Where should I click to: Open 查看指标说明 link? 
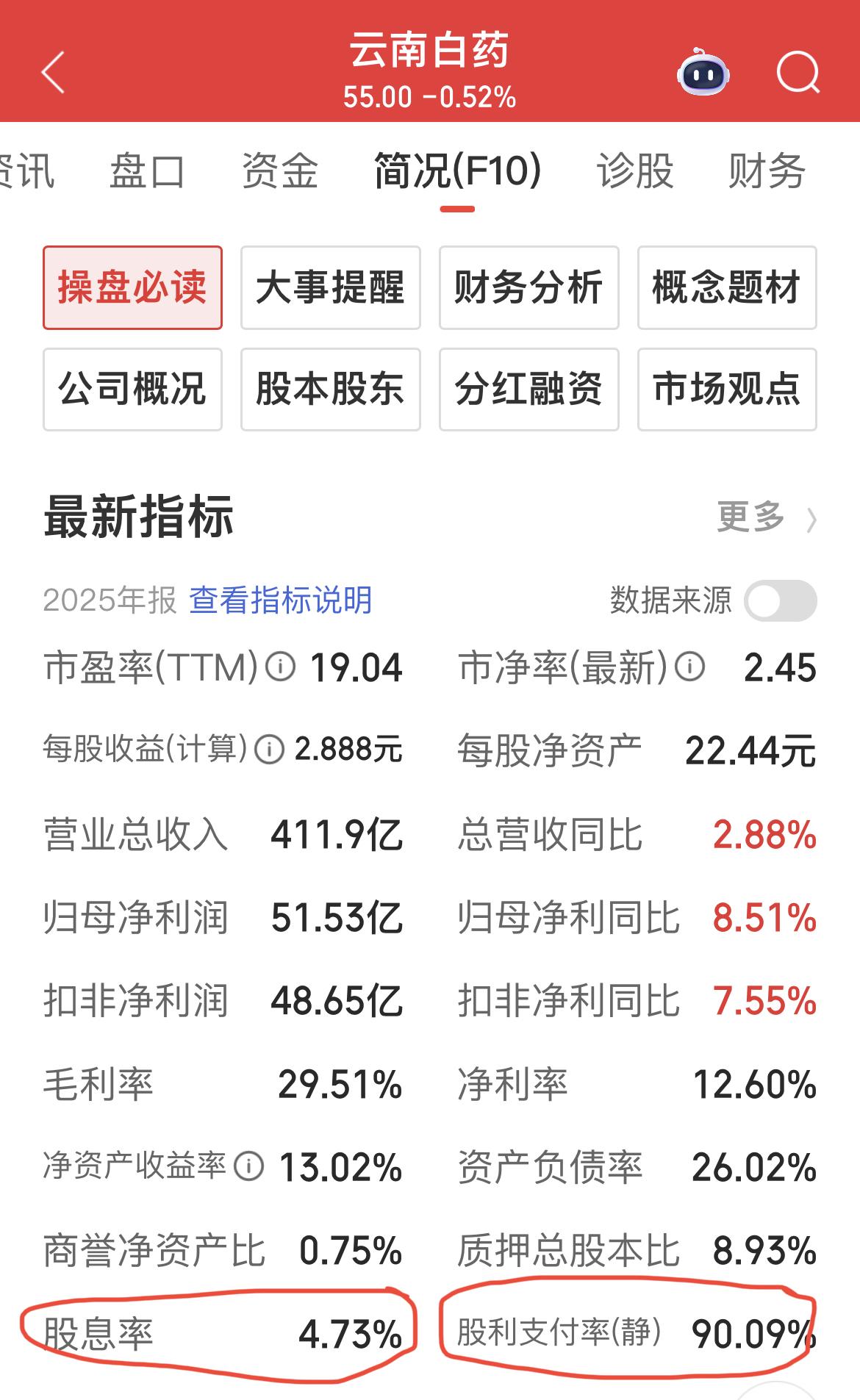click(281, 601)
